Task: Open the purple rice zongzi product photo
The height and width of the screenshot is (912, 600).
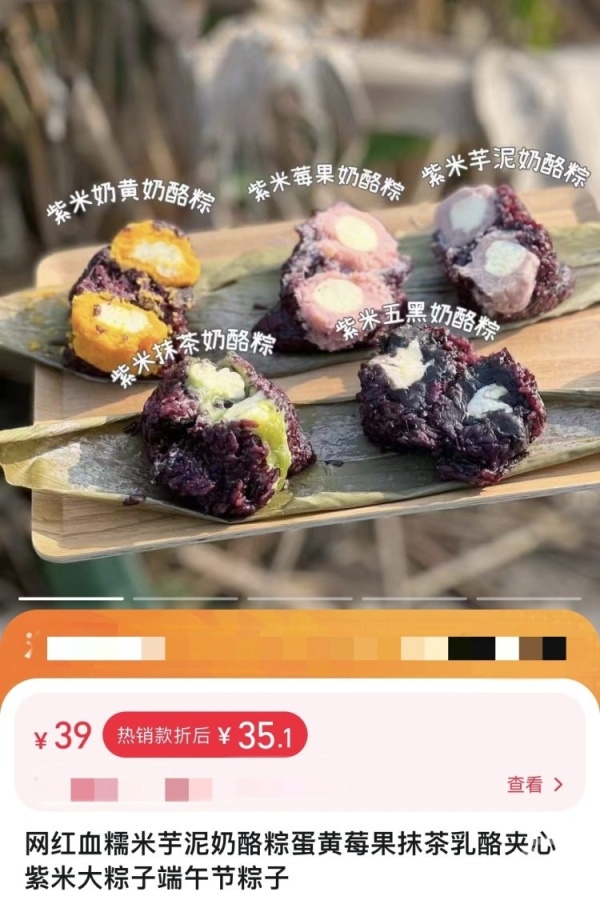Action: [x=300, y=330]
